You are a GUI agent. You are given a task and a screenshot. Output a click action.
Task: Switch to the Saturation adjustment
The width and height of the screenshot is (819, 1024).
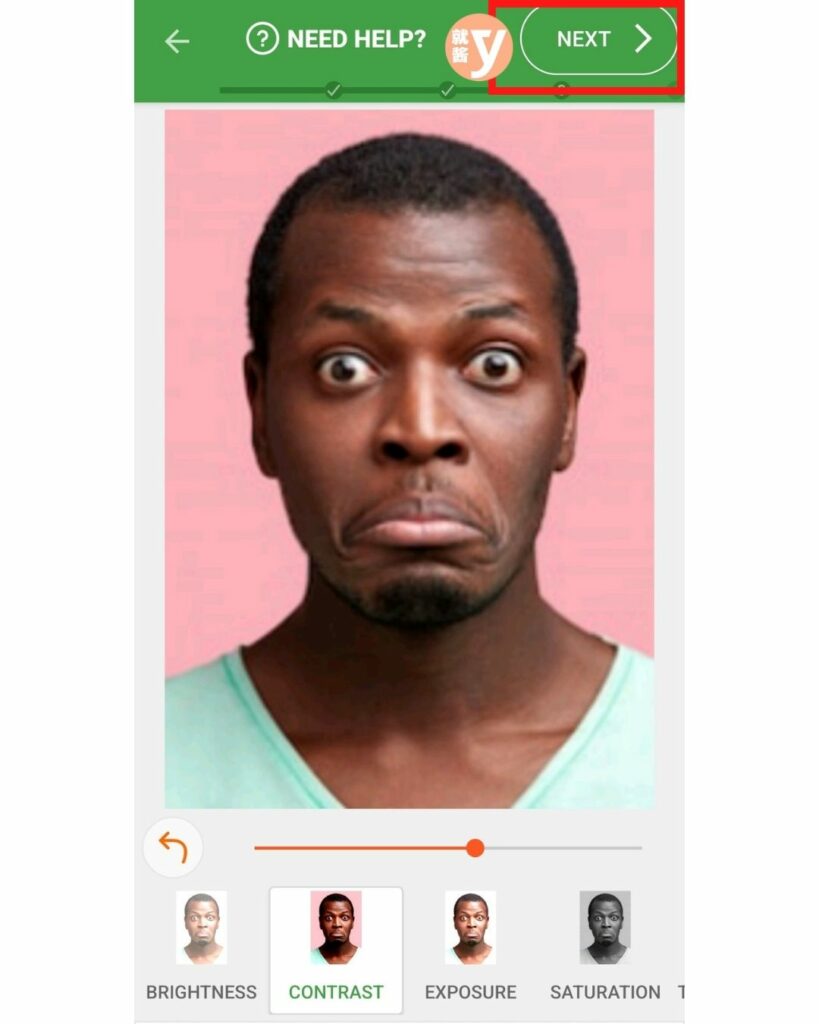click(x=605, y=945)
